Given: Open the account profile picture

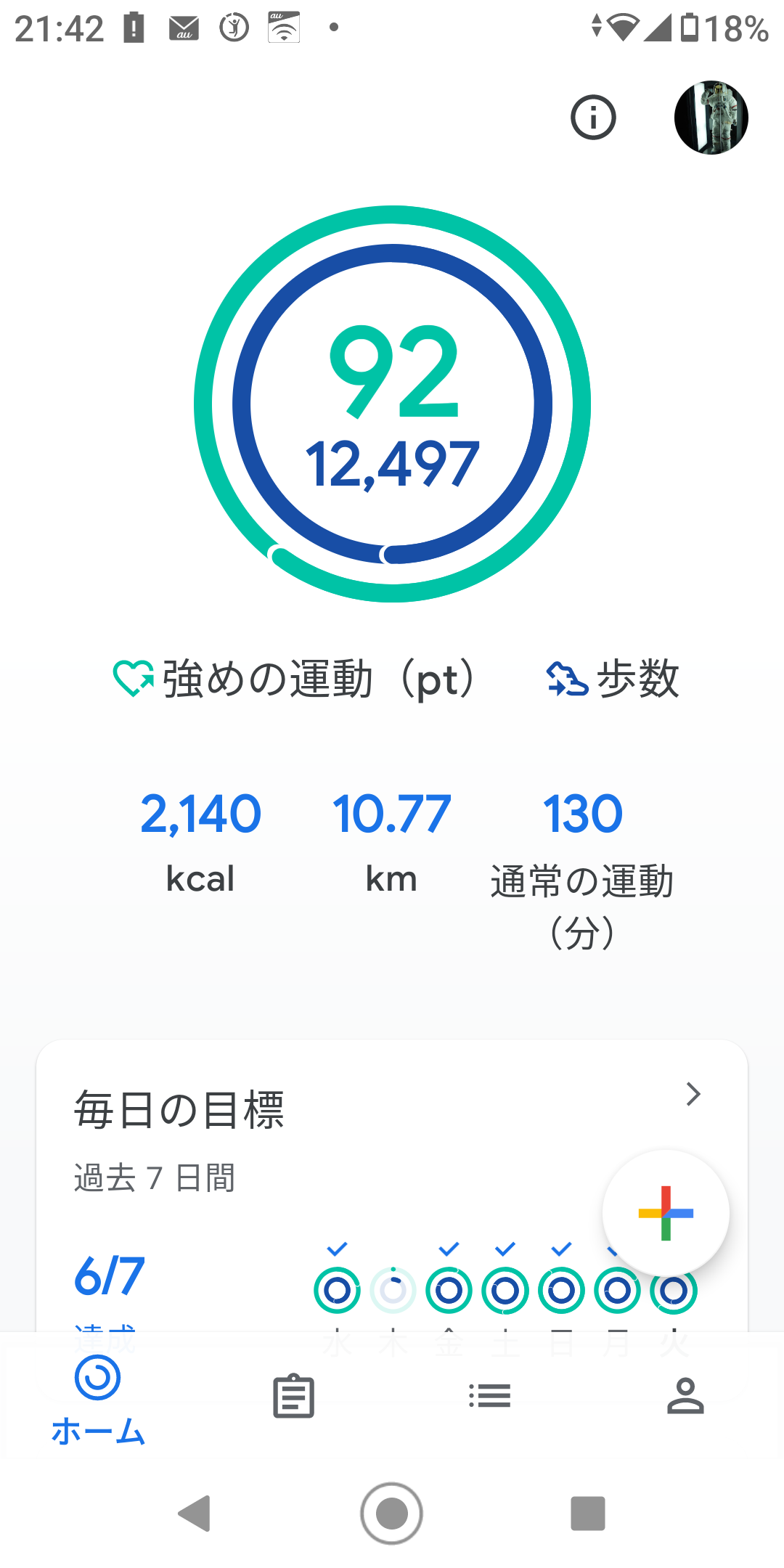Looking at the screenshot, I should coord(711,118).
